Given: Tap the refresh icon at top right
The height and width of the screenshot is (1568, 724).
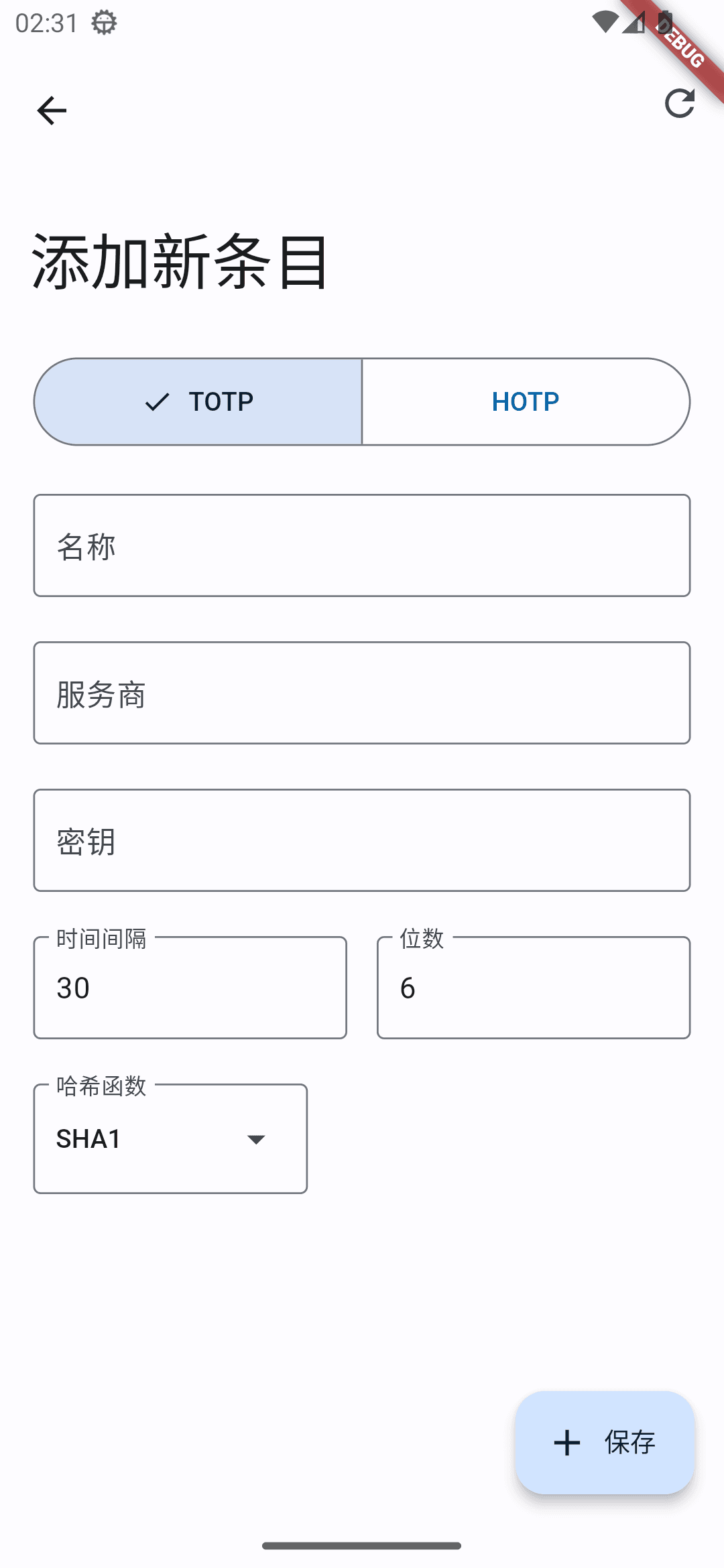Looking at the screenshot, I should [680, 105].
